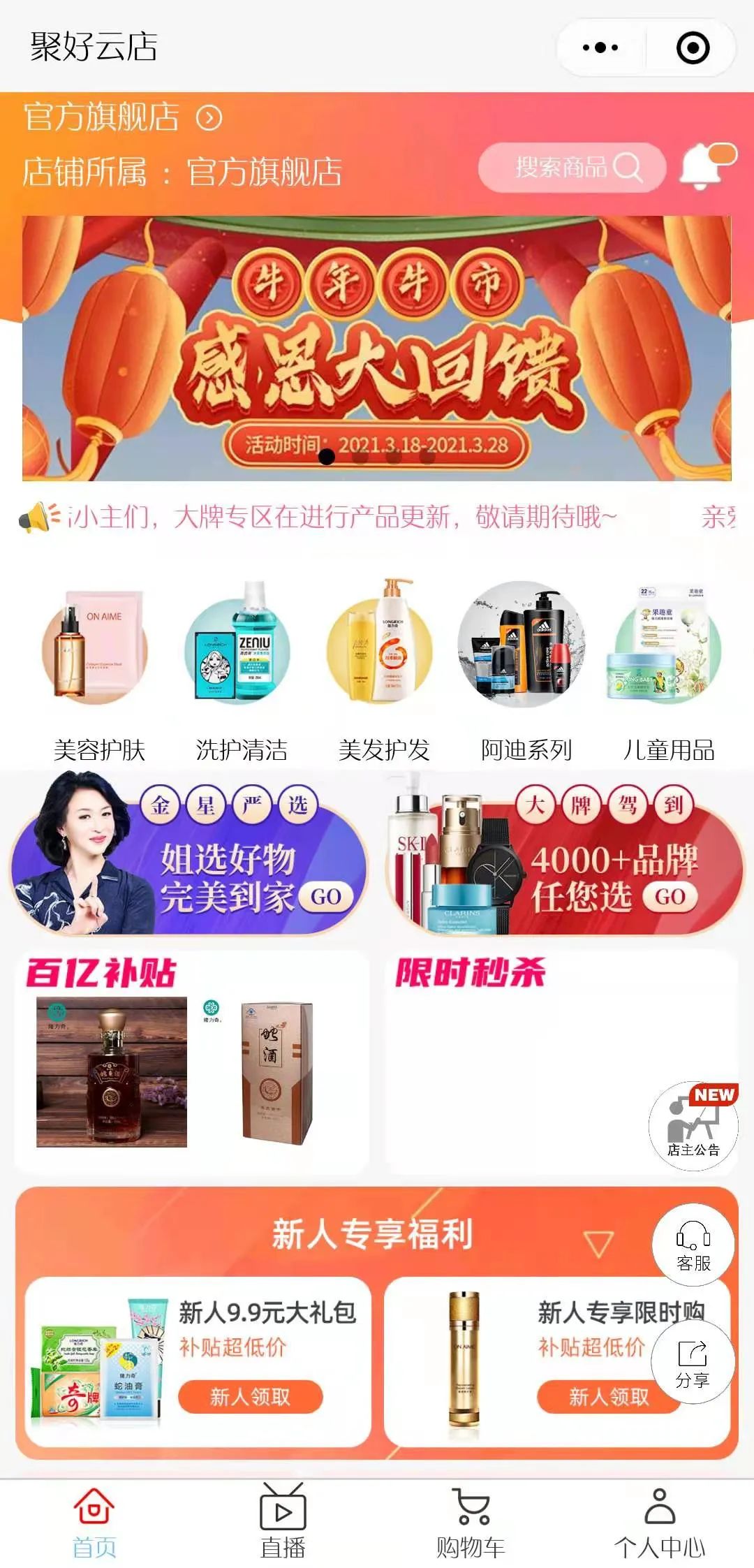Open 官方旗舰店 store details arrow
The width and height of the screenshot is (754, 1568).
[x=209, y=118]
